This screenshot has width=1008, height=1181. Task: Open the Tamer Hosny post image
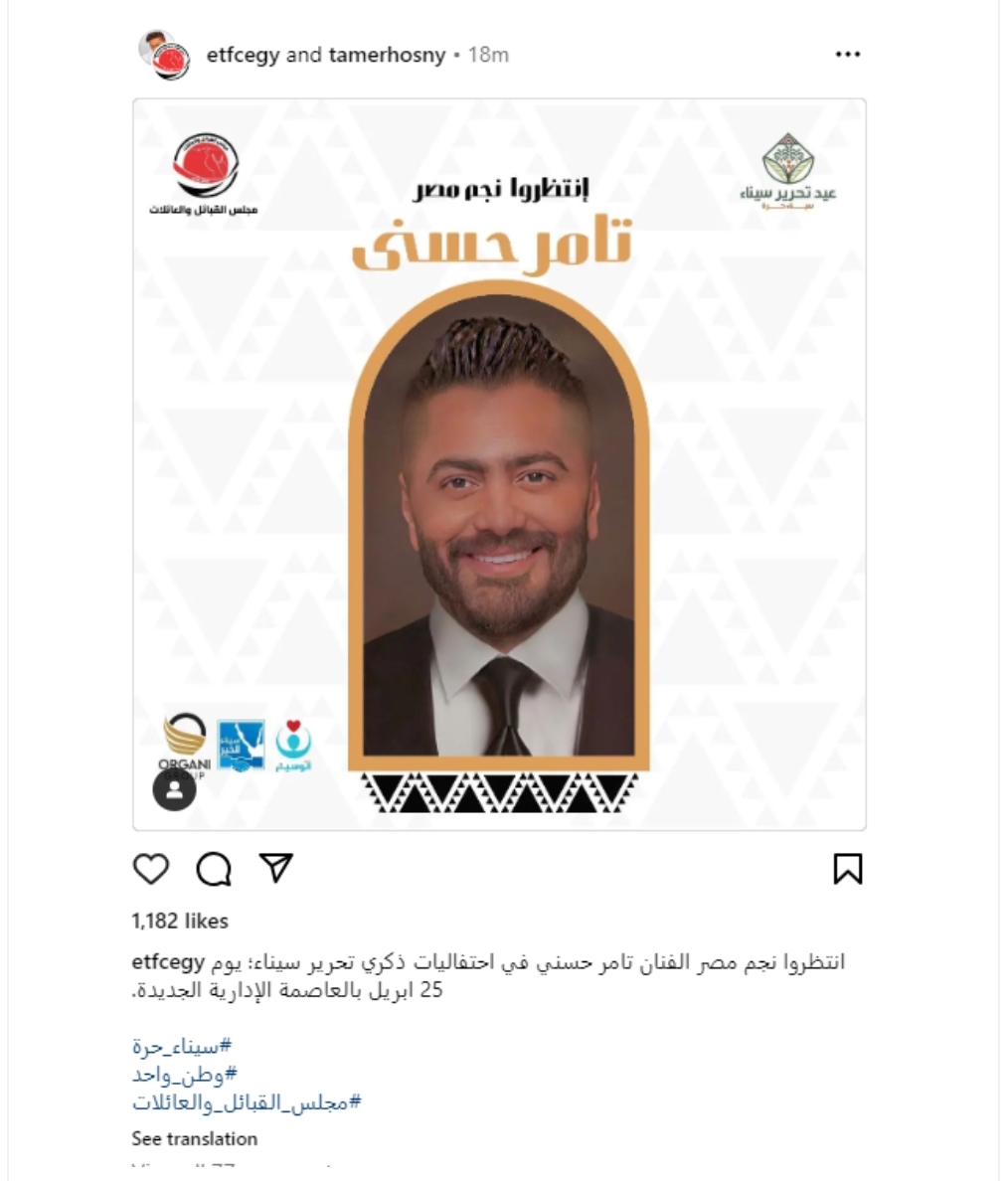coord(499,464)
